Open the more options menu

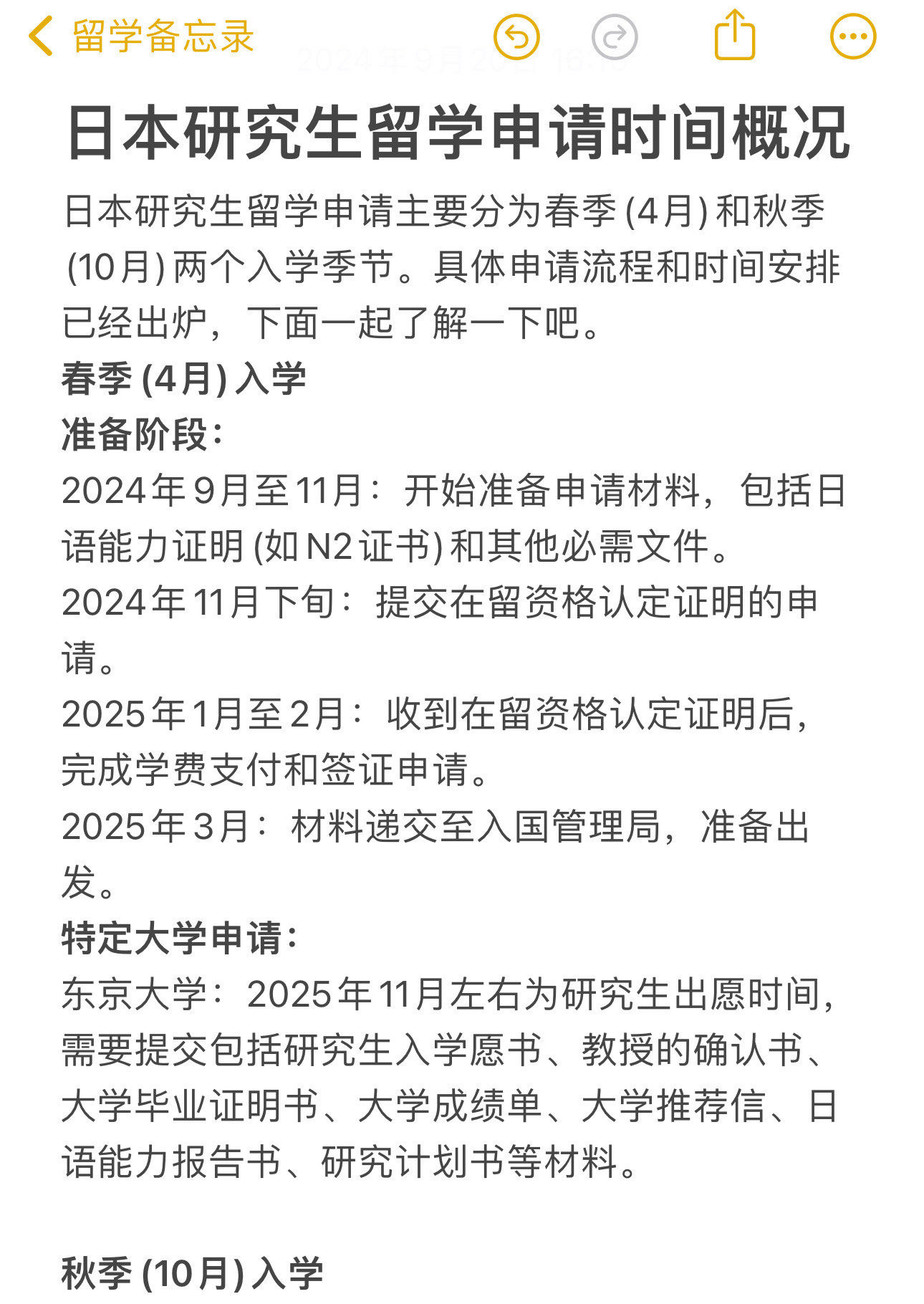tap(852, 36)
